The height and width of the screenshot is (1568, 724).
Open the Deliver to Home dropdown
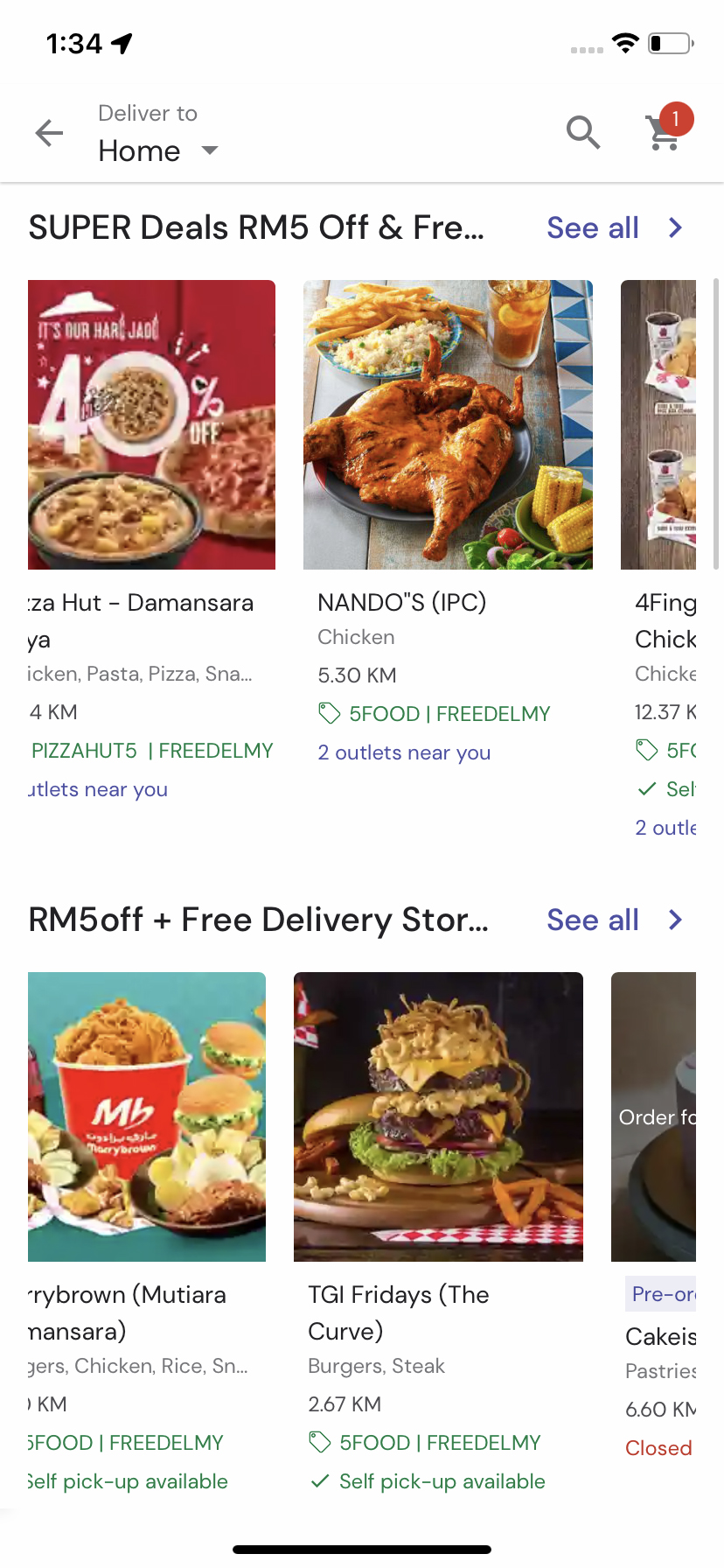click(157, 134)
